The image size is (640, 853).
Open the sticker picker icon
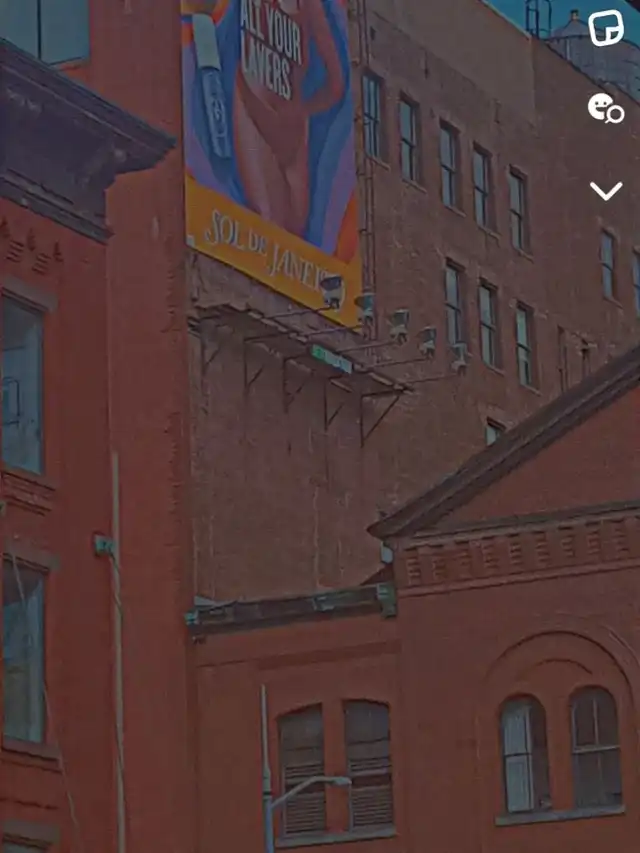606,28
